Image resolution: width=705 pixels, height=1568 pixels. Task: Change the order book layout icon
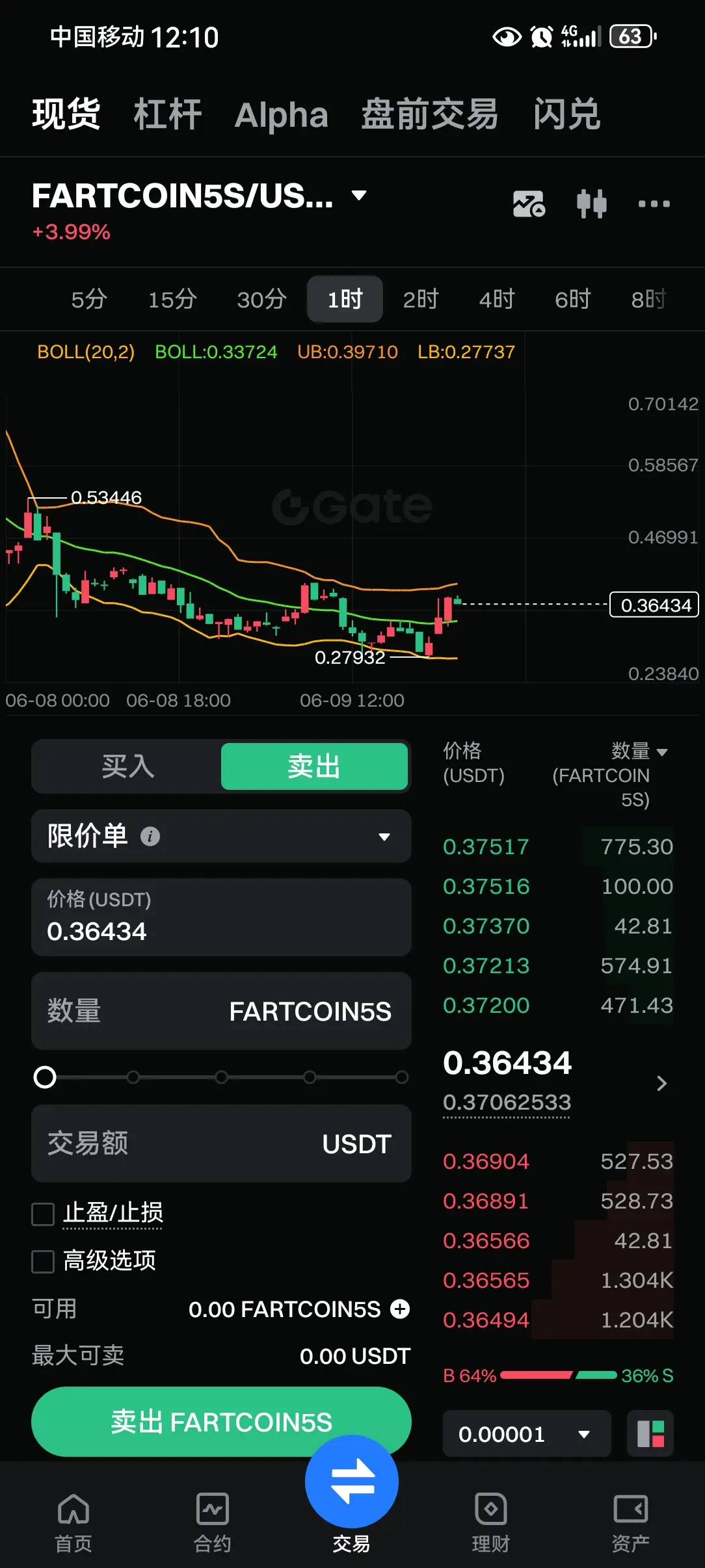point(650,1433)
